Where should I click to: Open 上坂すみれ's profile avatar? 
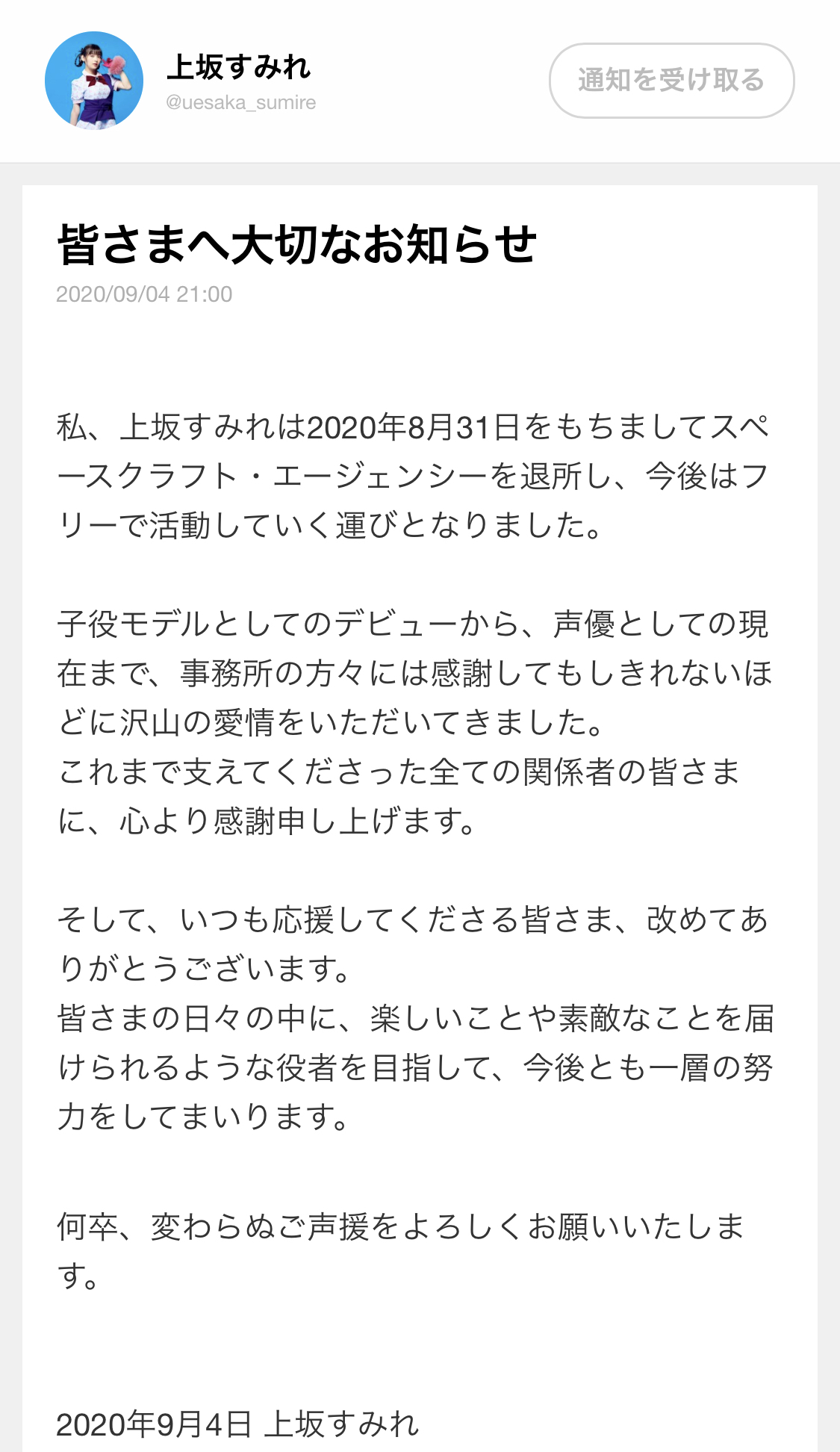click(x=94, y=81)
